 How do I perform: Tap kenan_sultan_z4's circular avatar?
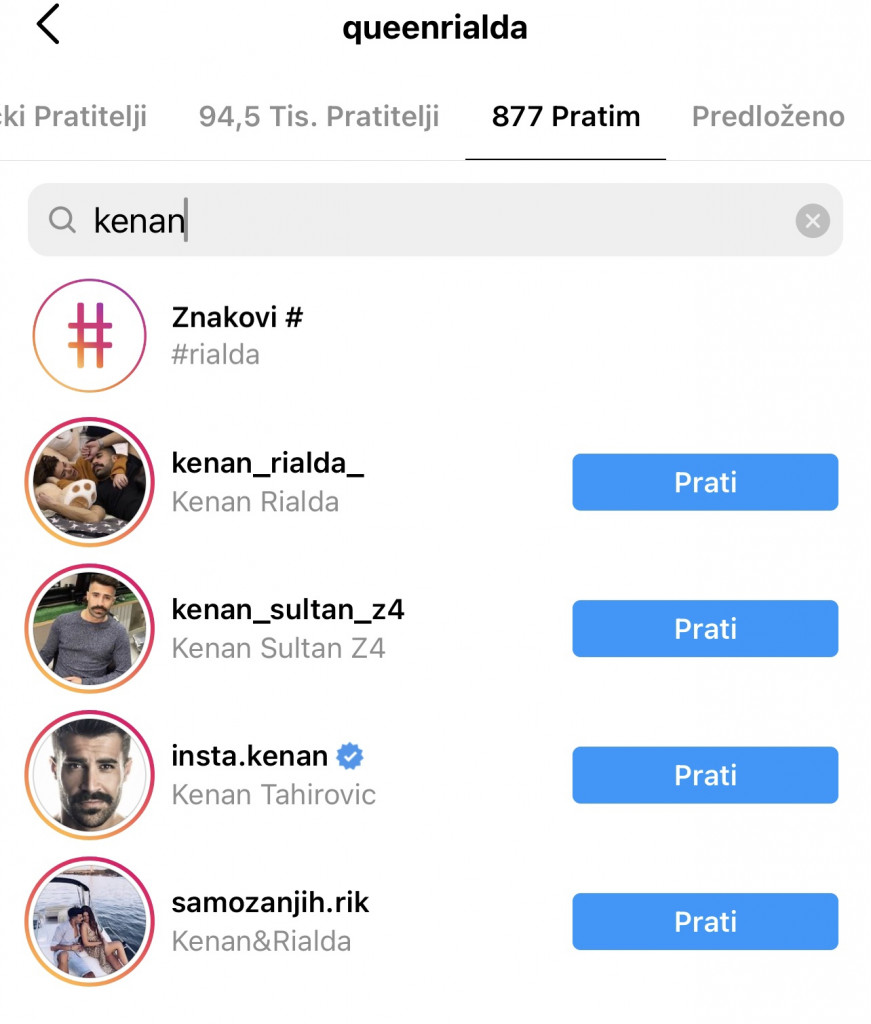(x=90, y=629)
